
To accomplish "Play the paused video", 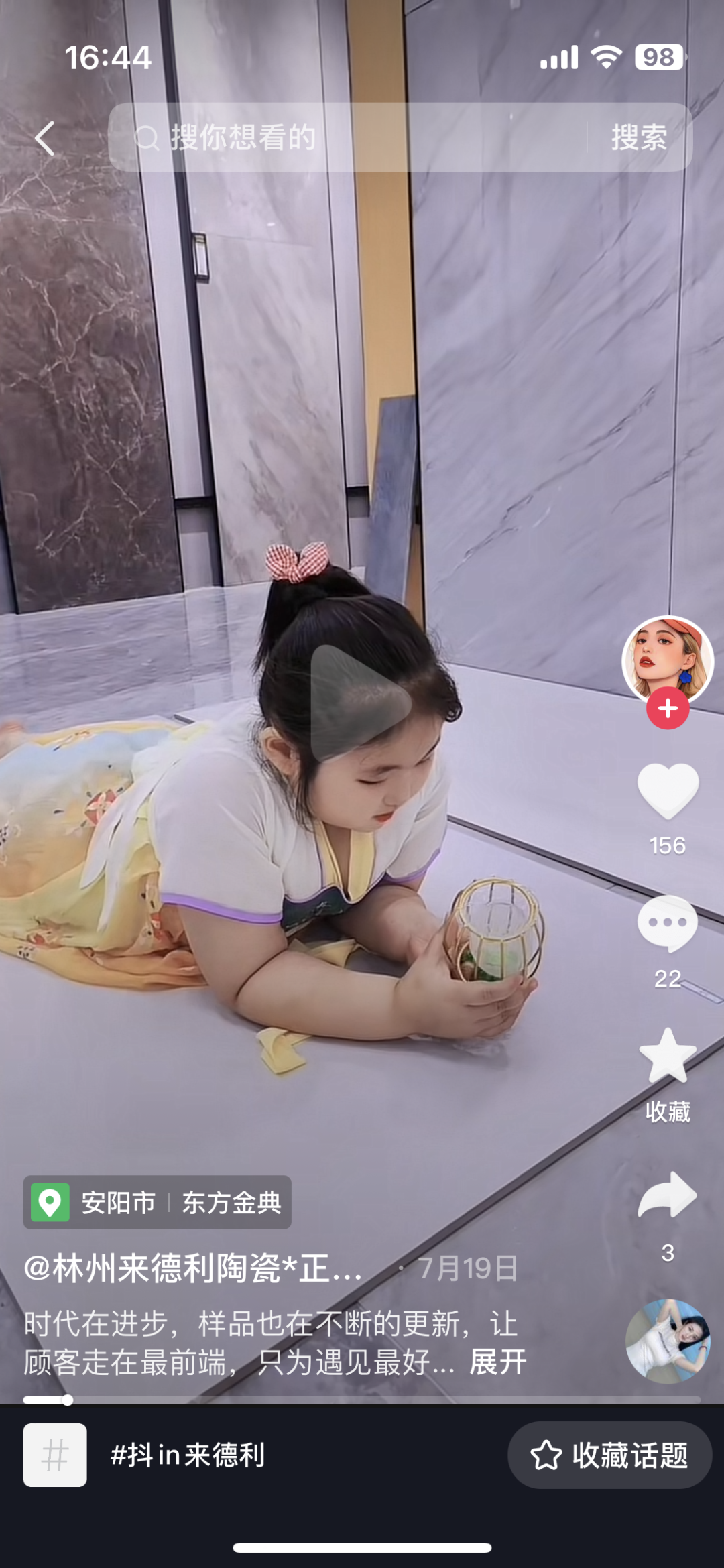I will [x=361, y=703].
